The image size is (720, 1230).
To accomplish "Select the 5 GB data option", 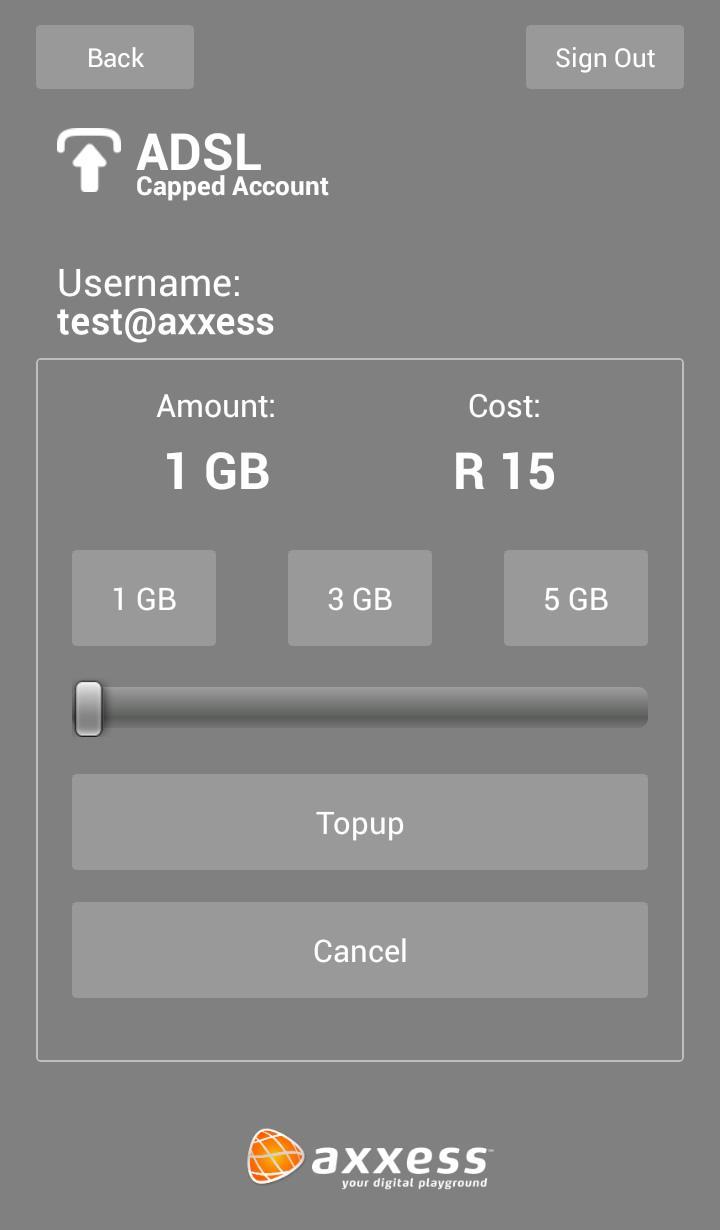I will [575, 597].
